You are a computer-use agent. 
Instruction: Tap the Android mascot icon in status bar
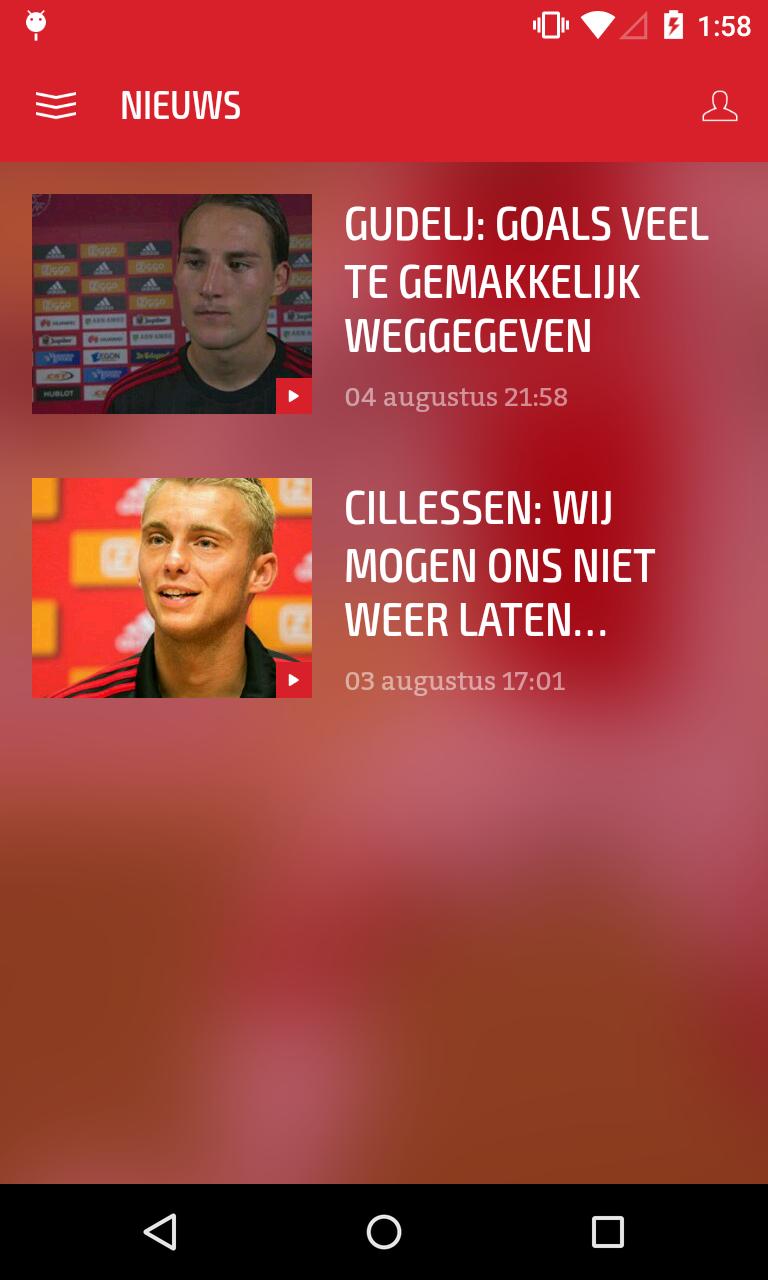click(x=36, y=25)
